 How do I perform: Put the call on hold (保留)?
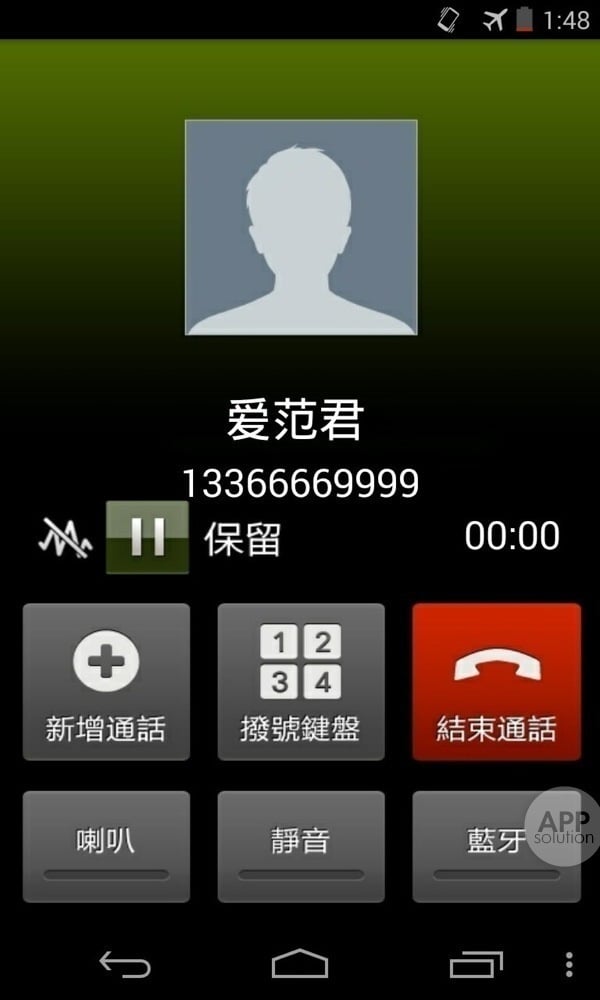coord(148,538)
